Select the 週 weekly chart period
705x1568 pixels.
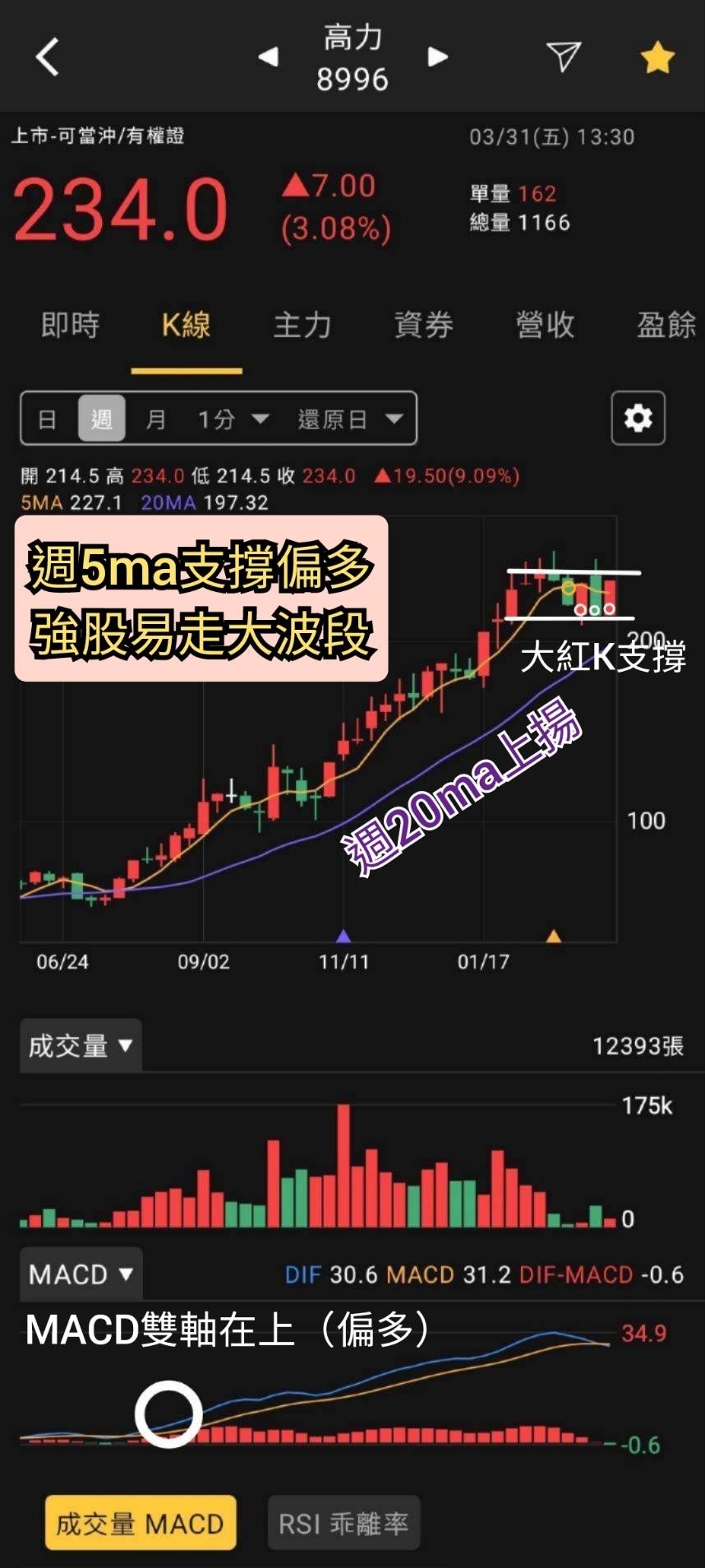102,419
